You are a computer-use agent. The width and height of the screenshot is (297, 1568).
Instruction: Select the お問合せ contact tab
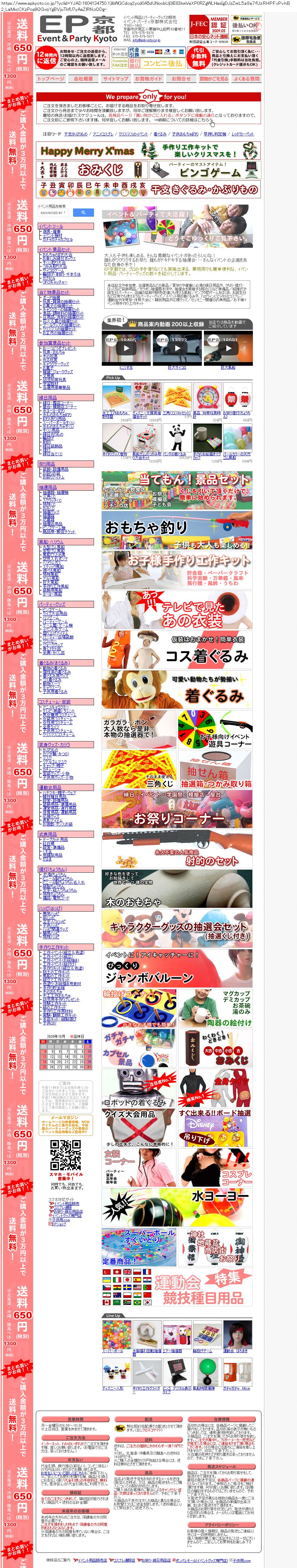(x=180, y=78)
